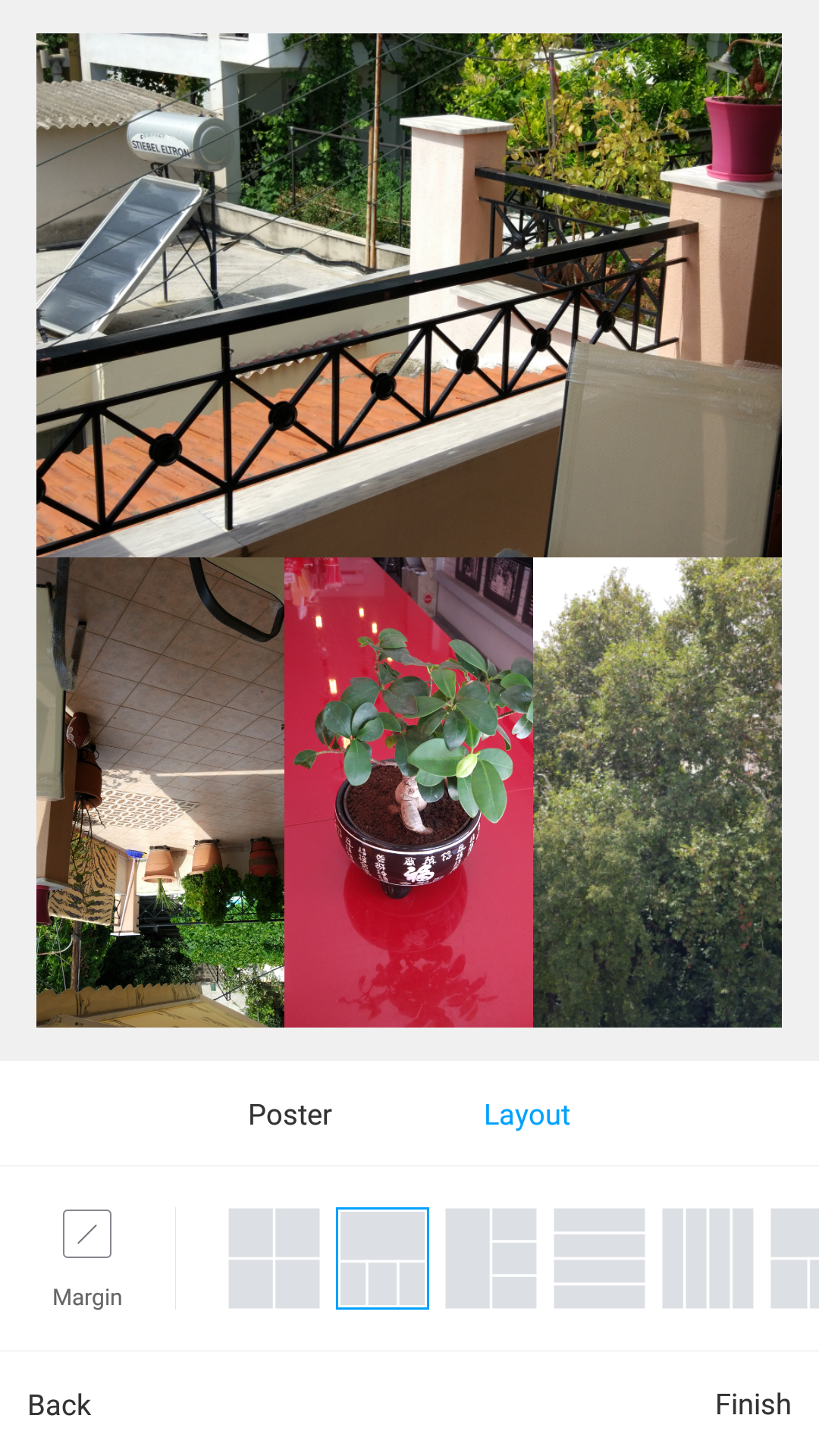Select the green trees photo in collage
The width and height of the screenshot is (819, 1456).
(657, 792)
